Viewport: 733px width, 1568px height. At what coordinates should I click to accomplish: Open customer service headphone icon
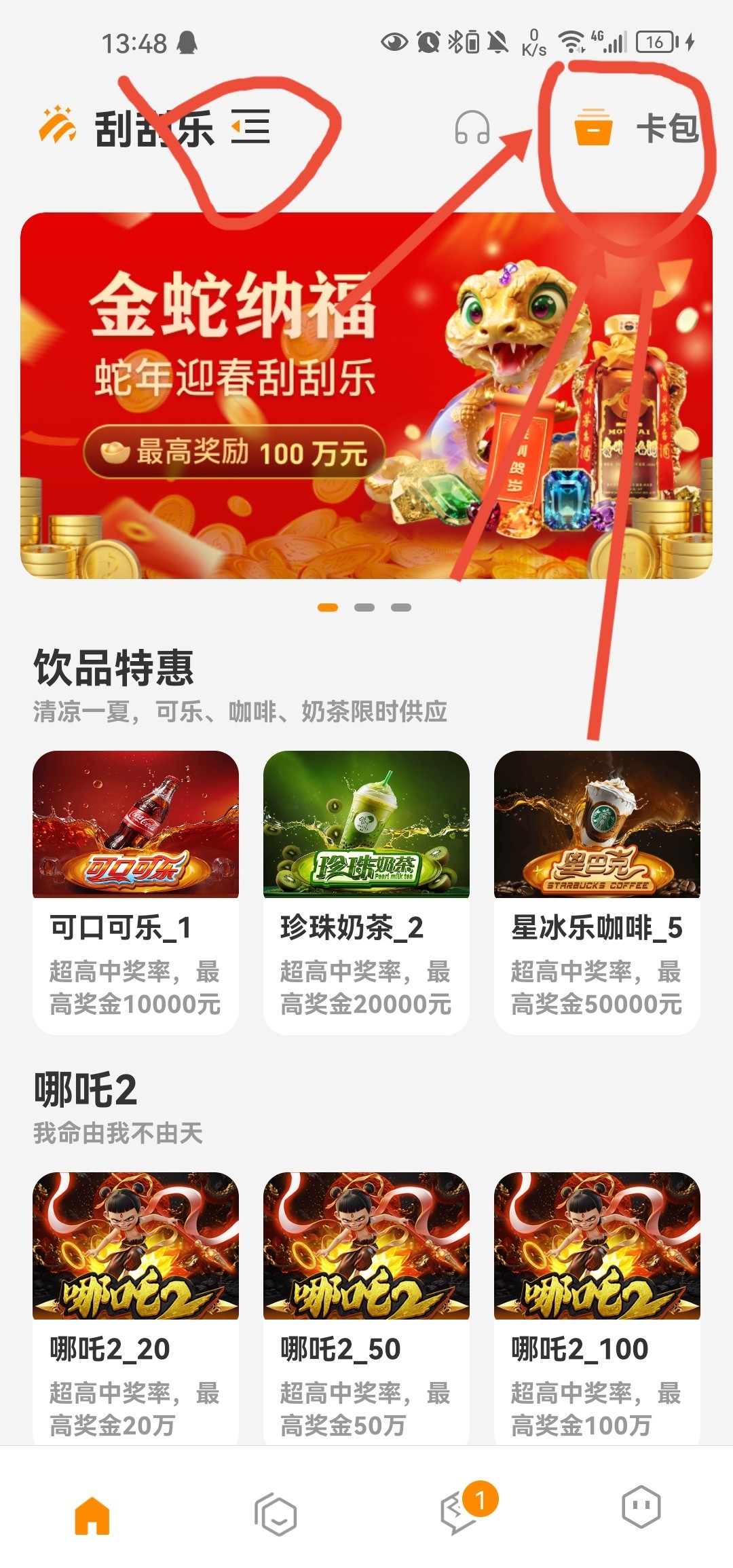[x=472, y=128]
